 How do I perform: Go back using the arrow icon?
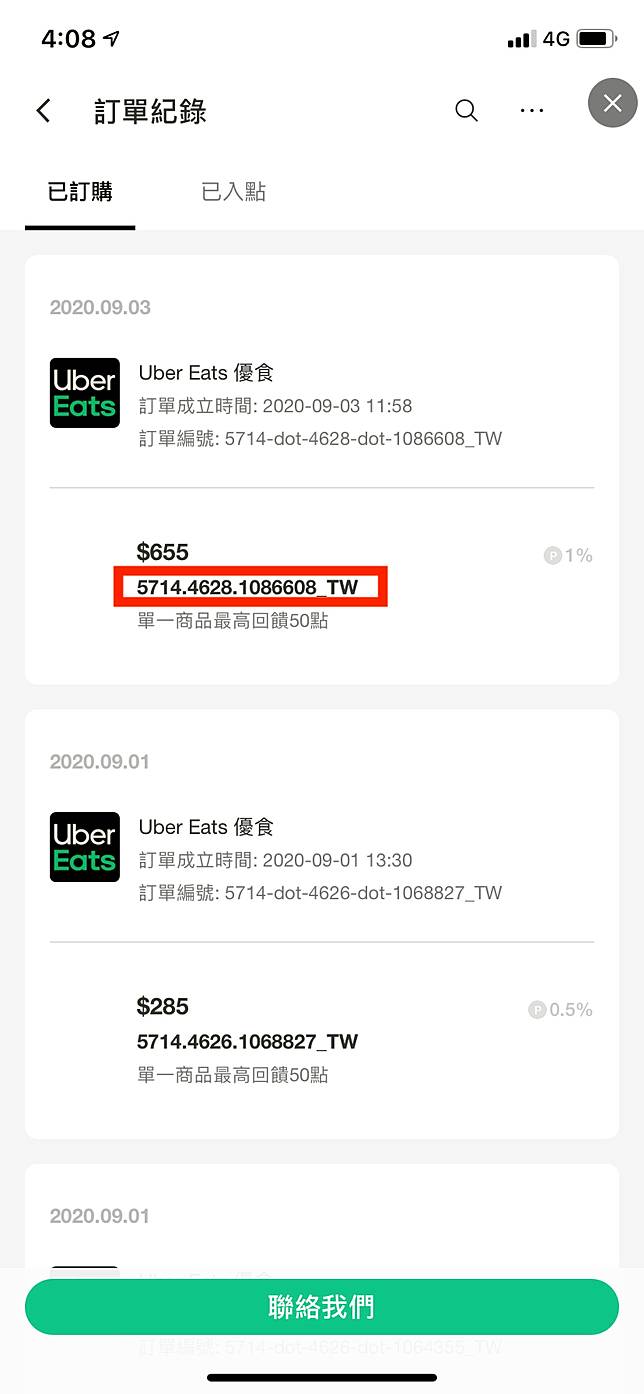point(43,110)
